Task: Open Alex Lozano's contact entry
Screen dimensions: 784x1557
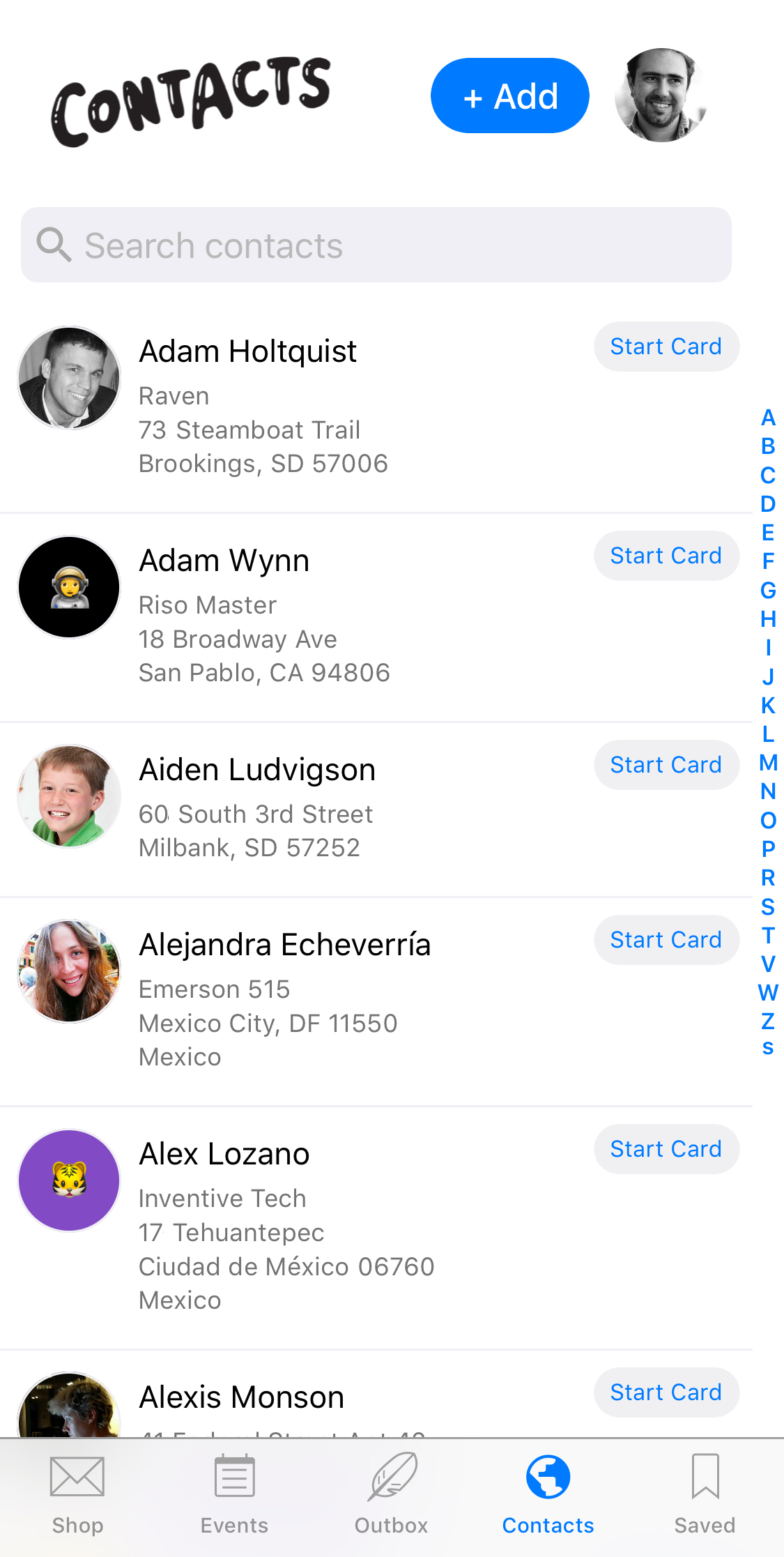Action: click(x=224, y=1154)
